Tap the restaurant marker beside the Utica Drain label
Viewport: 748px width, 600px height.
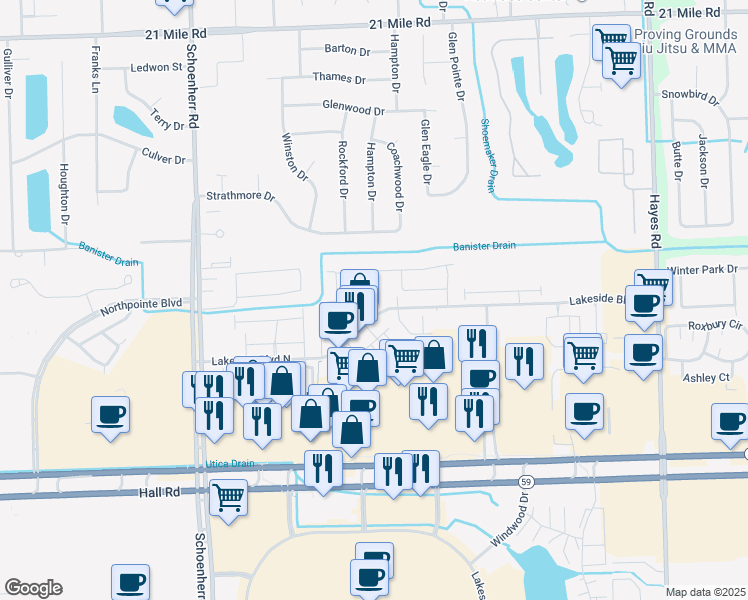[x=323, y=473]
